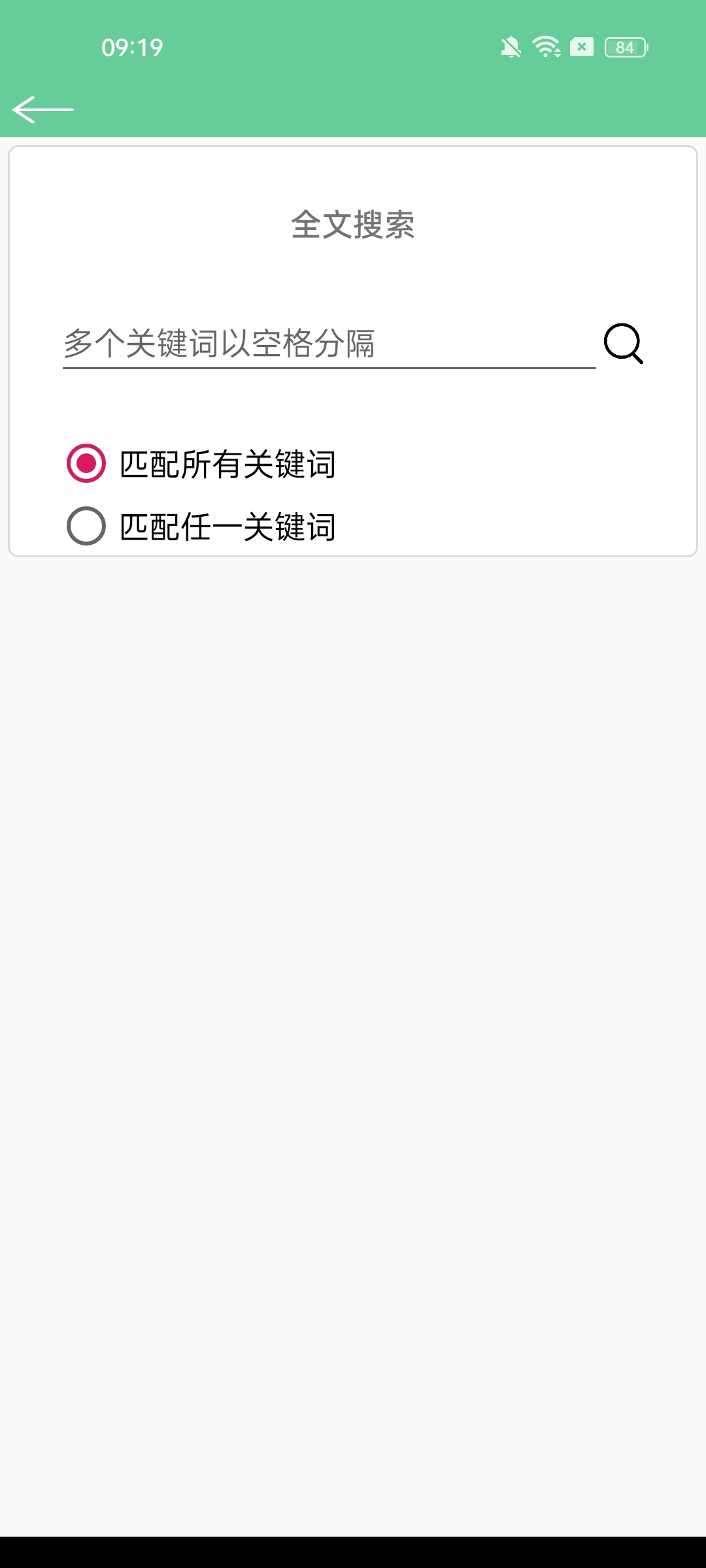Click the SIM card error icon
Image resolution: width=706 pixels, height=1568 pixels.
click(x=581, y=48)
